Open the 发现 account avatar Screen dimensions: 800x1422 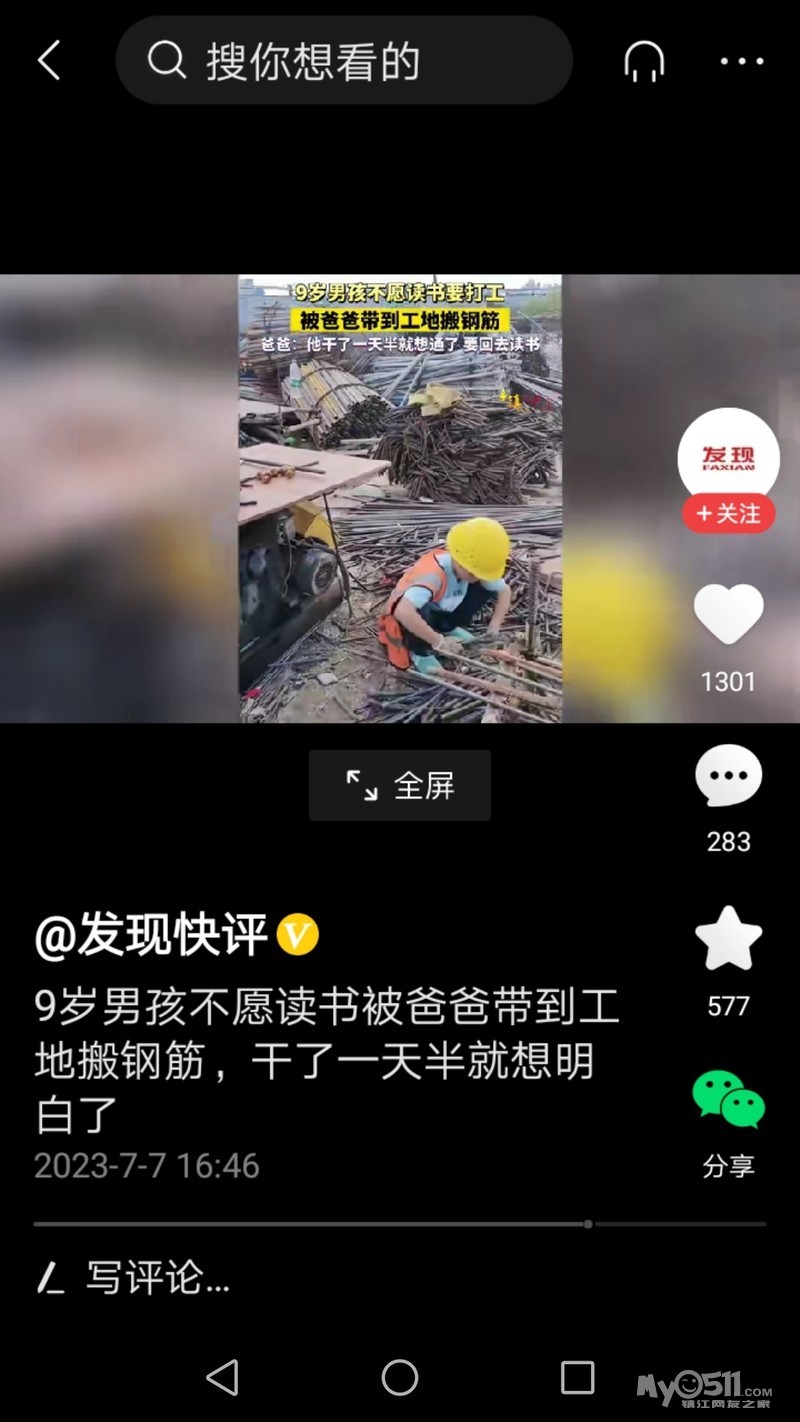(728, 455)
